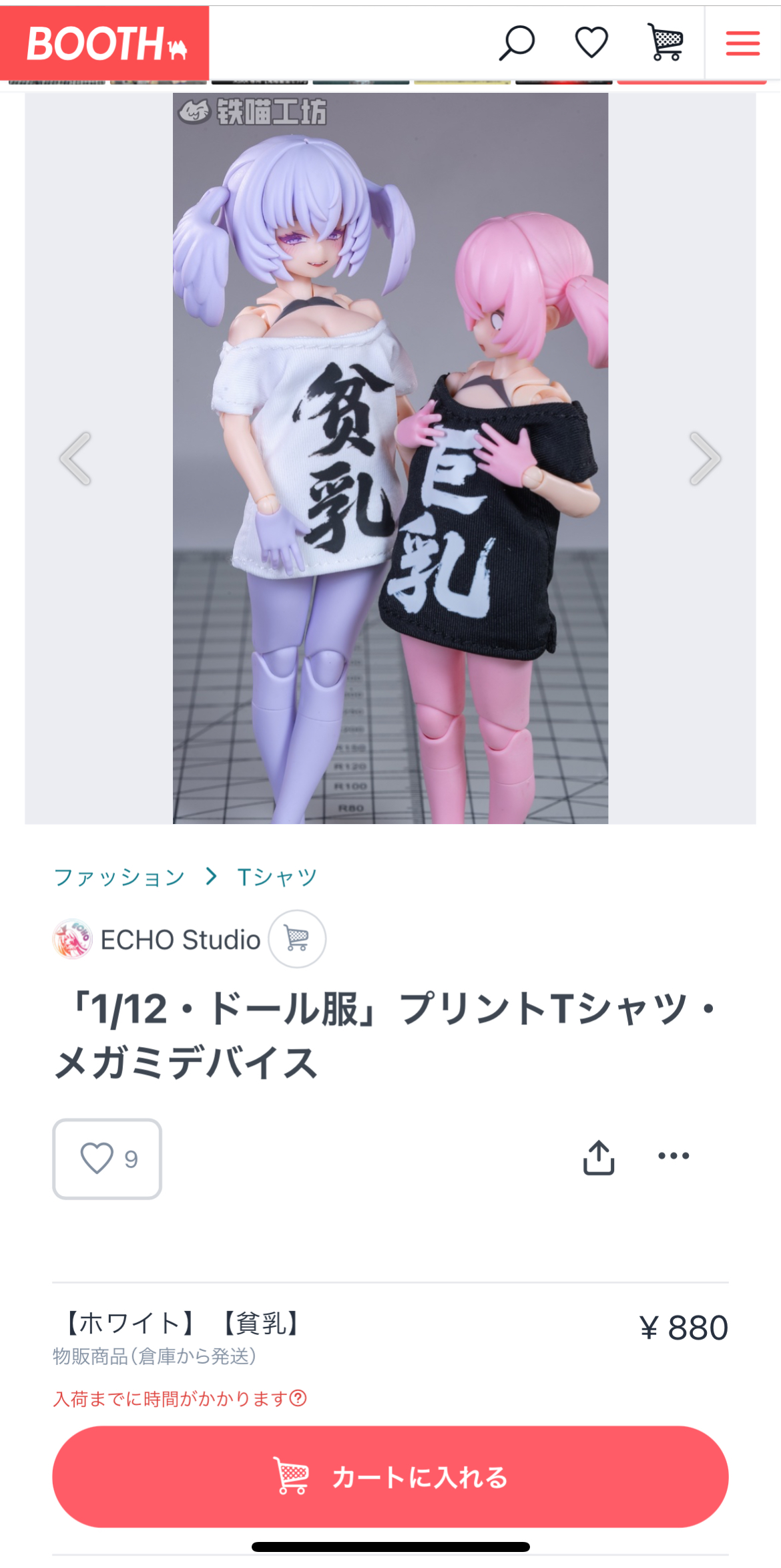Show the next product image
Image resolution: width=781 pixels, height=1568 pixels.
[705, 458]
